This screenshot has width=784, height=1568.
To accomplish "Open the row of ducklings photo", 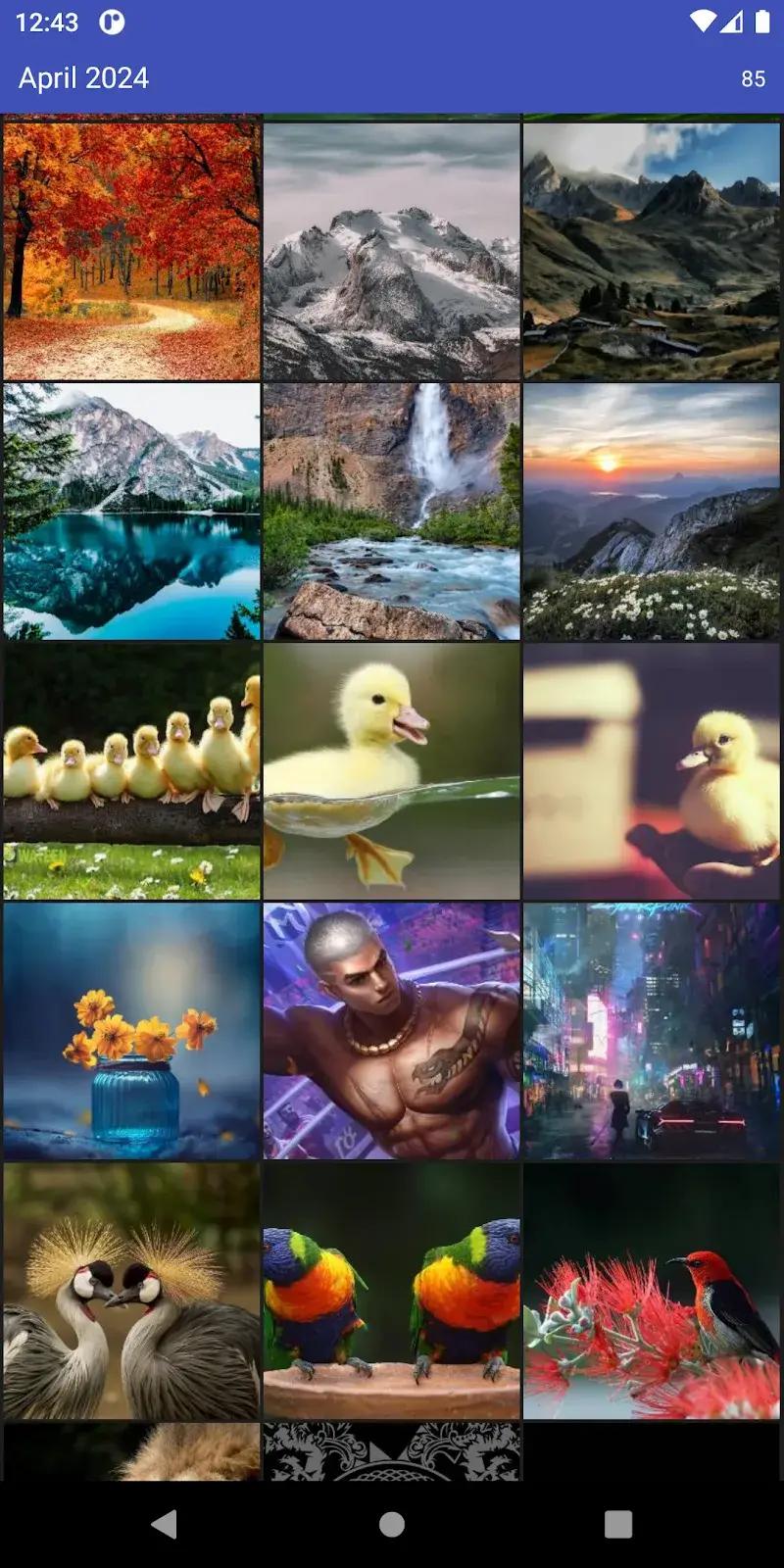I will coord(131,770).
